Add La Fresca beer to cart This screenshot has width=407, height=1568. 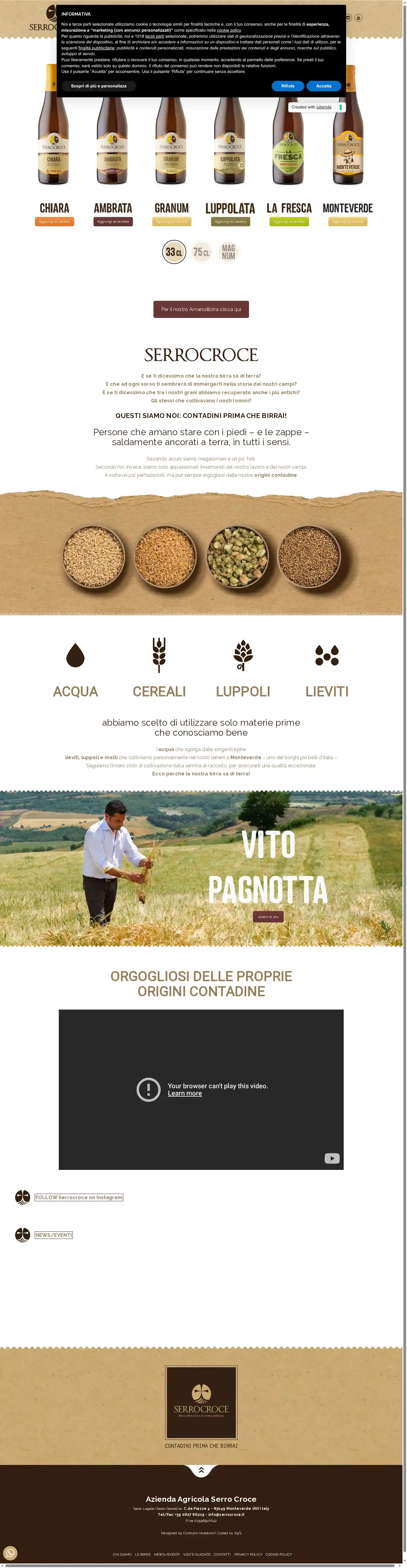point(289,222)
